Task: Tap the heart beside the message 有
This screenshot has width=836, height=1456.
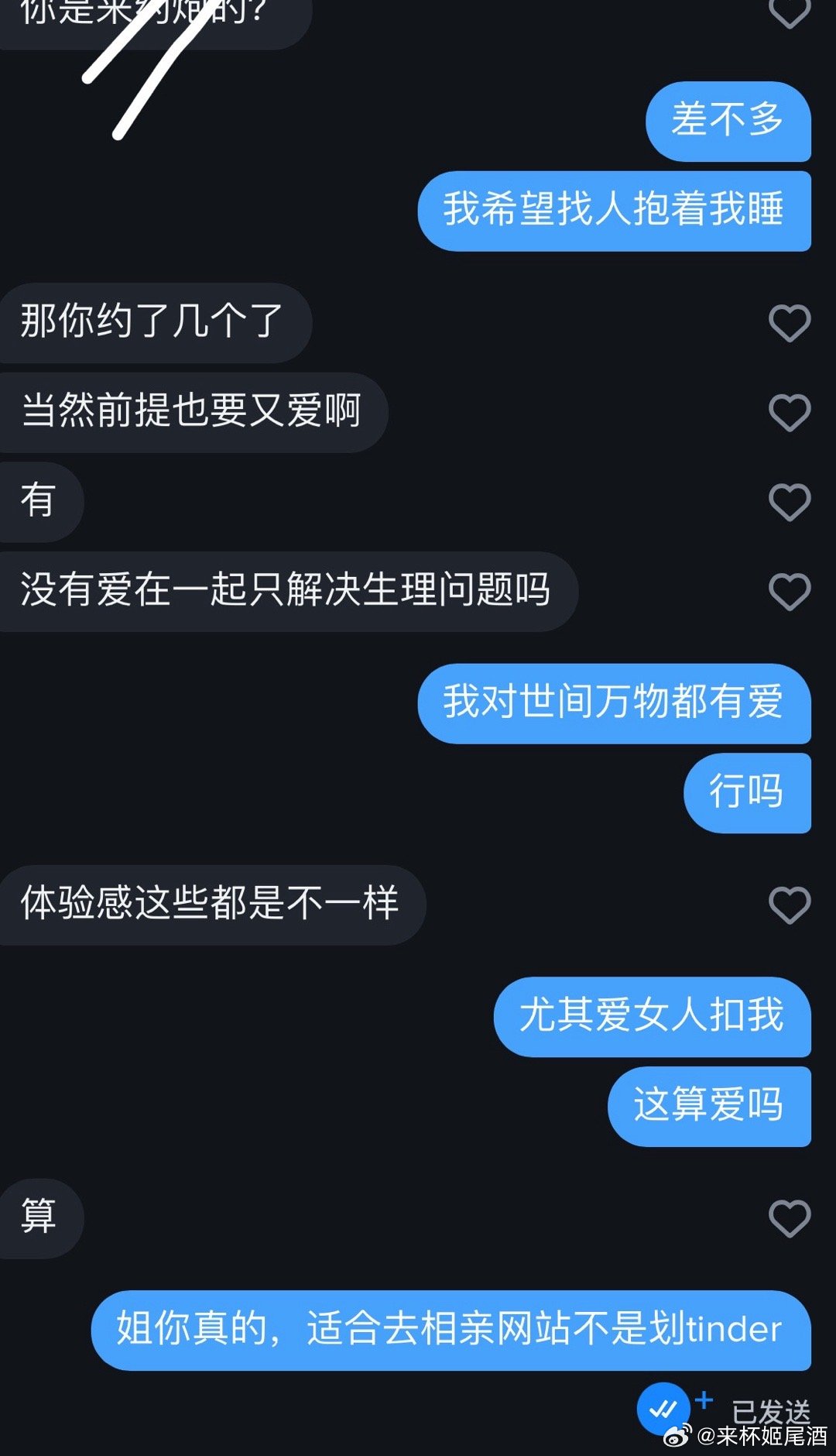Action: pos(789,502)
